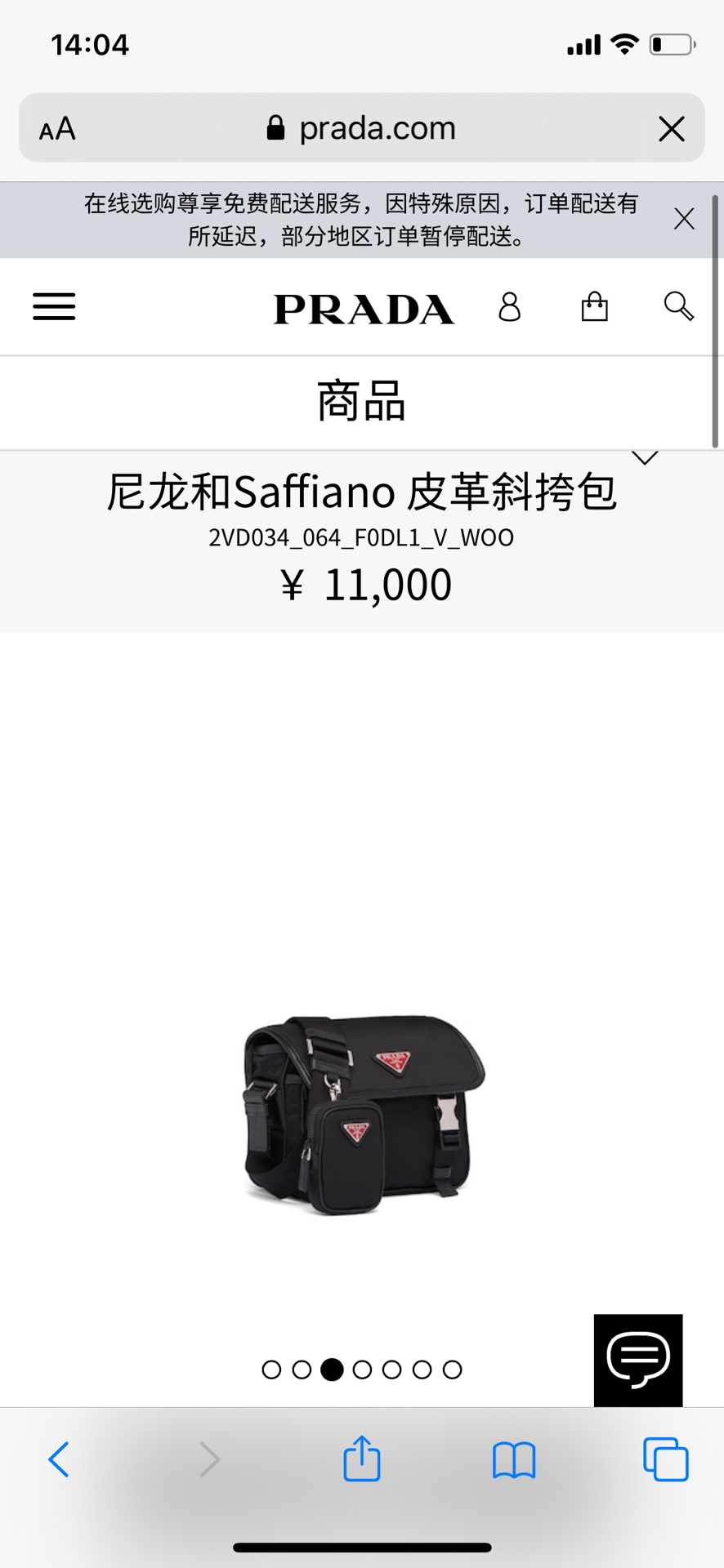Open the AA reader settings
The width and height of the screenshot is (724, 1568).
click(x=57, y=129)
